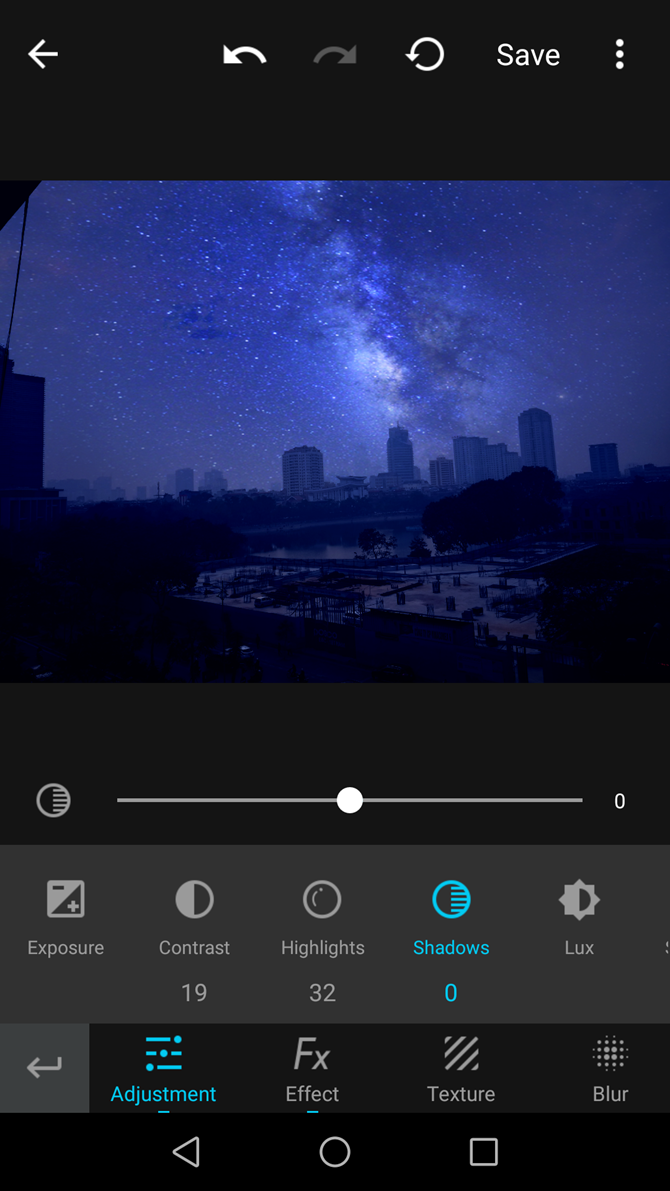This screenshot has height=1191, width=670.
Task: Reset all adjustments with the circular arrow
Action: [x=425, y=54]
